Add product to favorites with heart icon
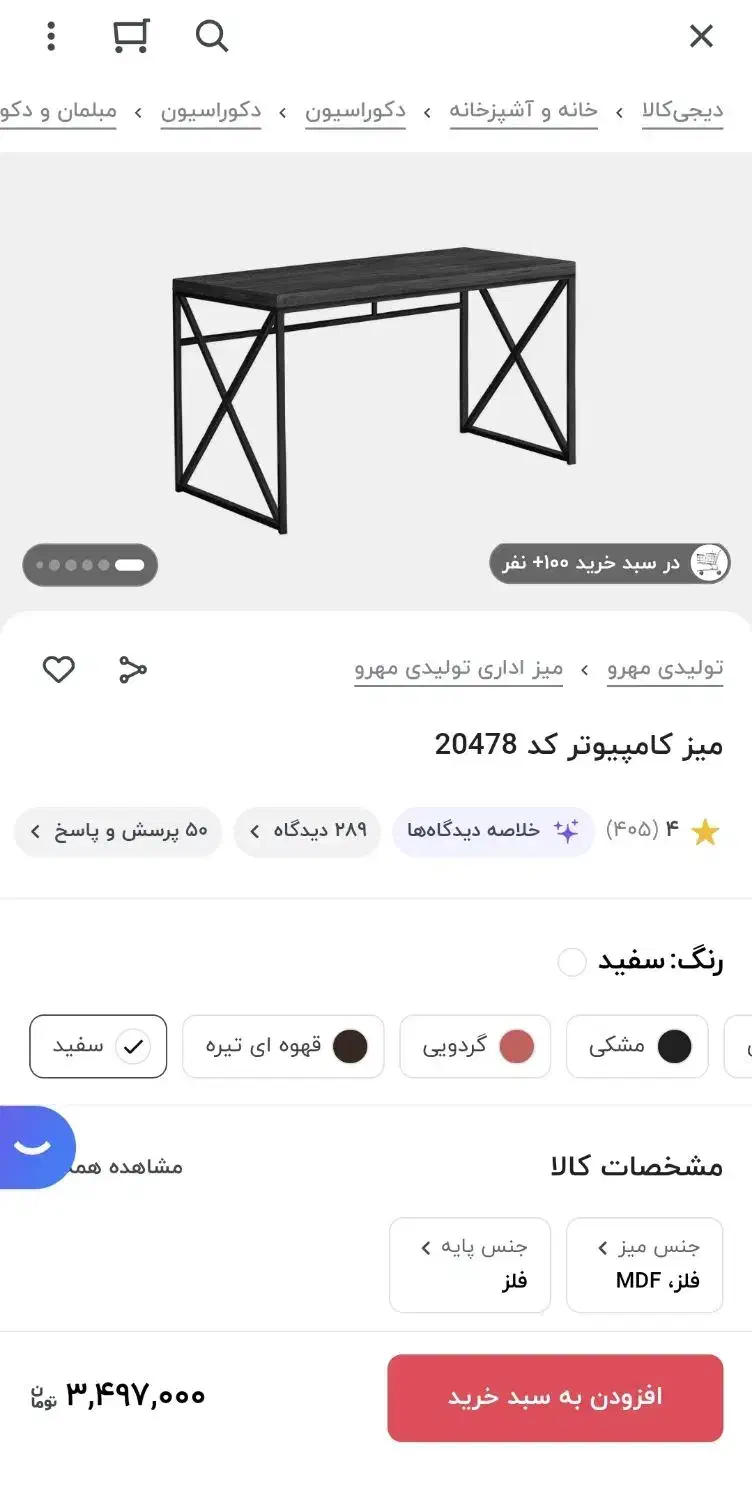 pos(59,669)
